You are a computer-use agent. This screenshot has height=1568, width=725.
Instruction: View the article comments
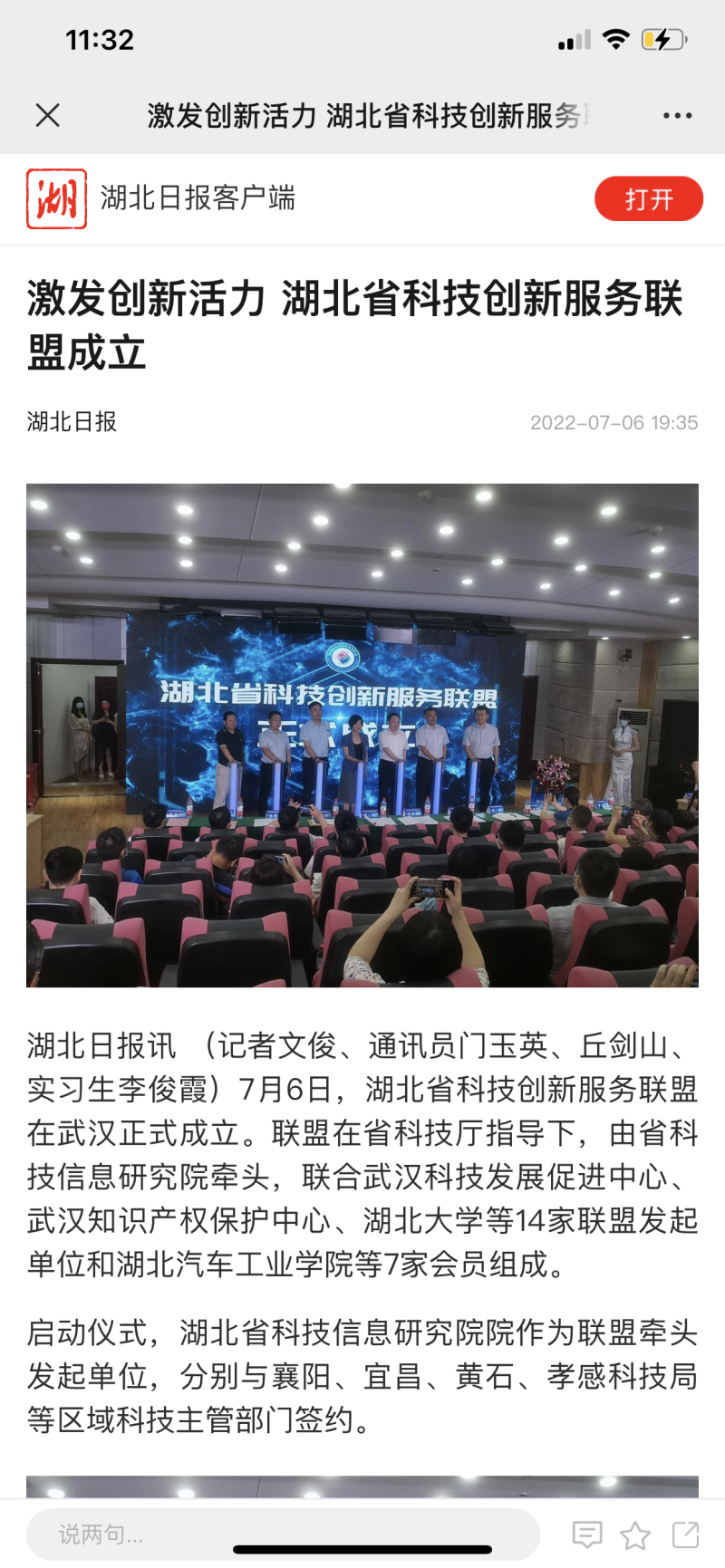587,1534
